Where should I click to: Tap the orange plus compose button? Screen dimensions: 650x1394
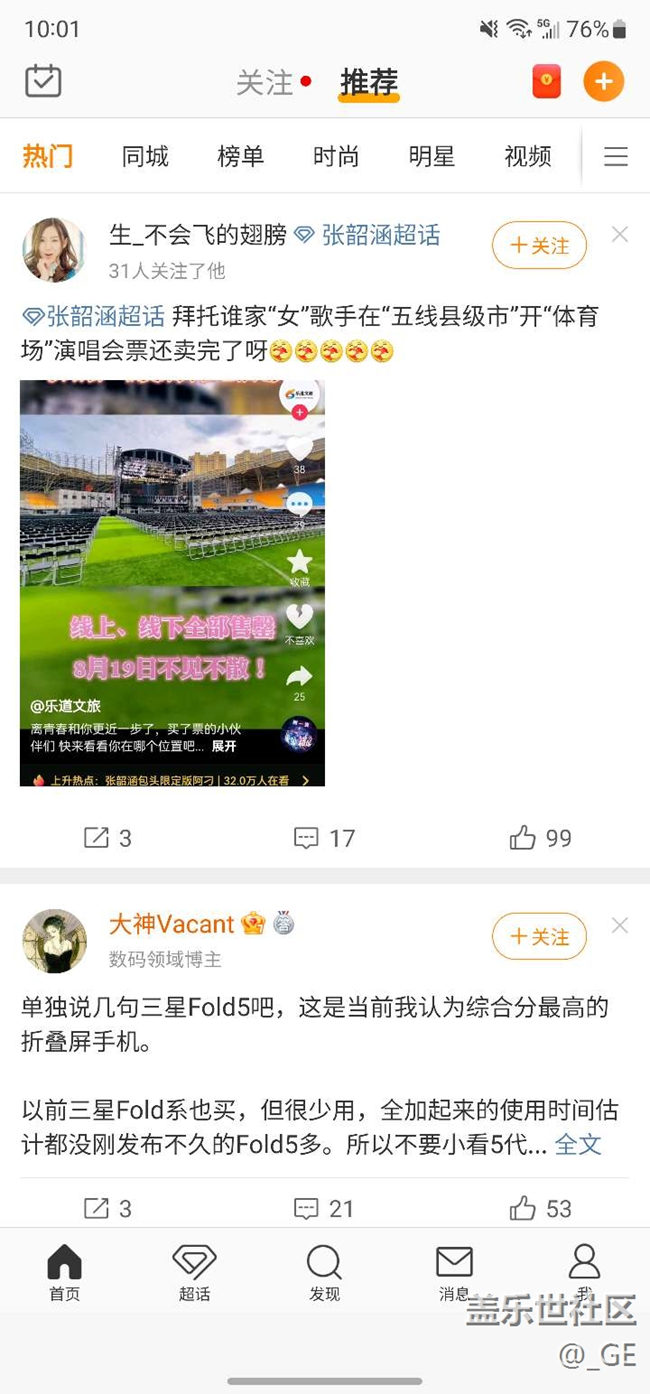604,81
